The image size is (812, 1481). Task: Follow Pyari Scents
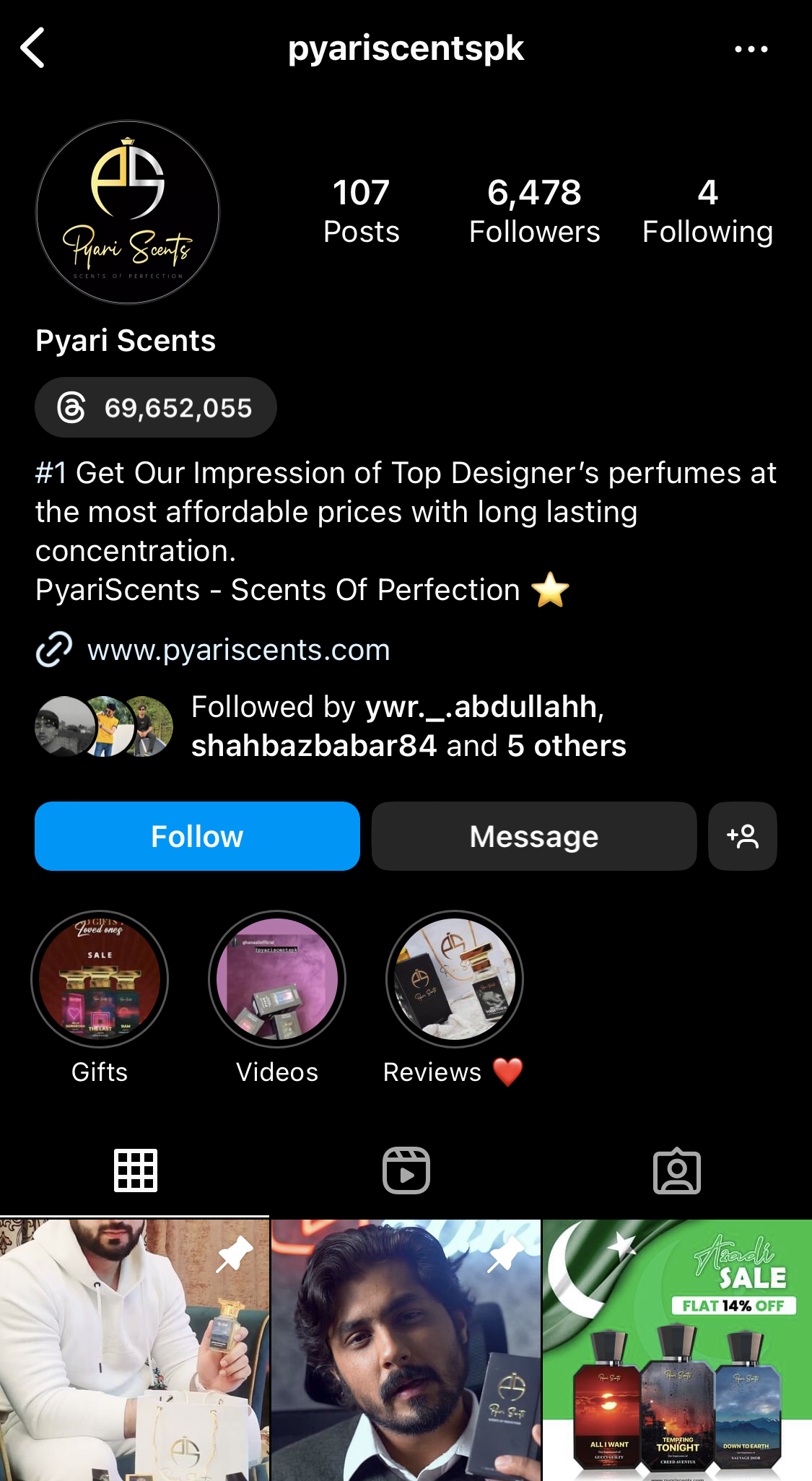pos(197,836)
